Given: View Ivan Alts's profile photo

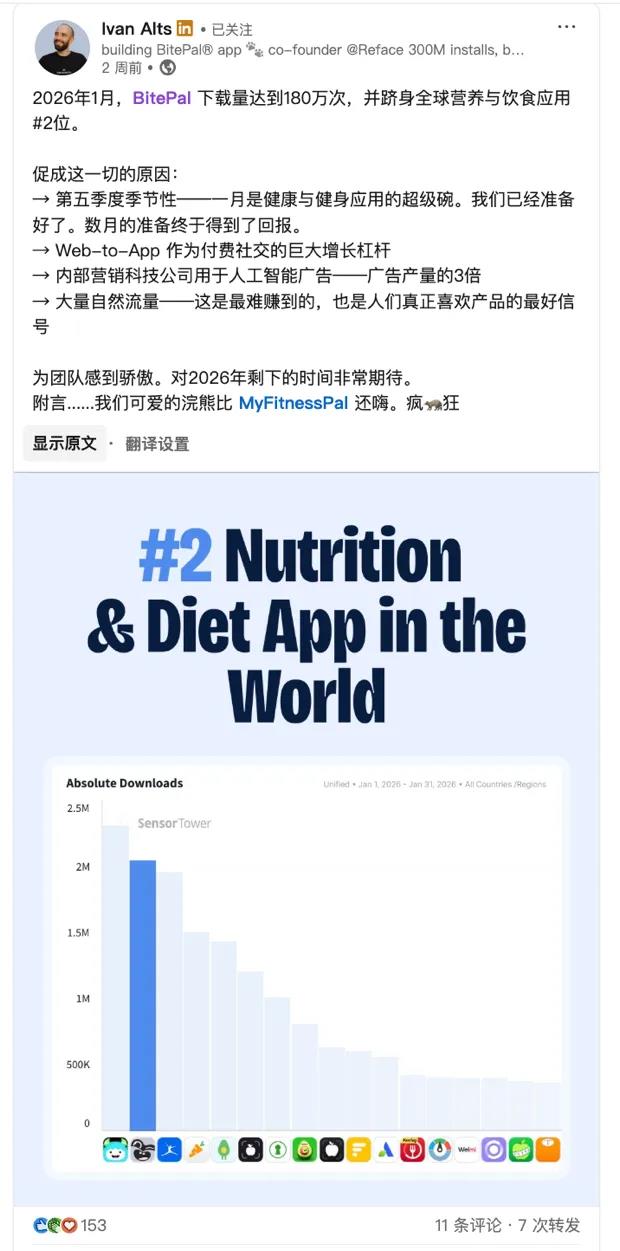Looking at the screenshot, I should 62,48.
